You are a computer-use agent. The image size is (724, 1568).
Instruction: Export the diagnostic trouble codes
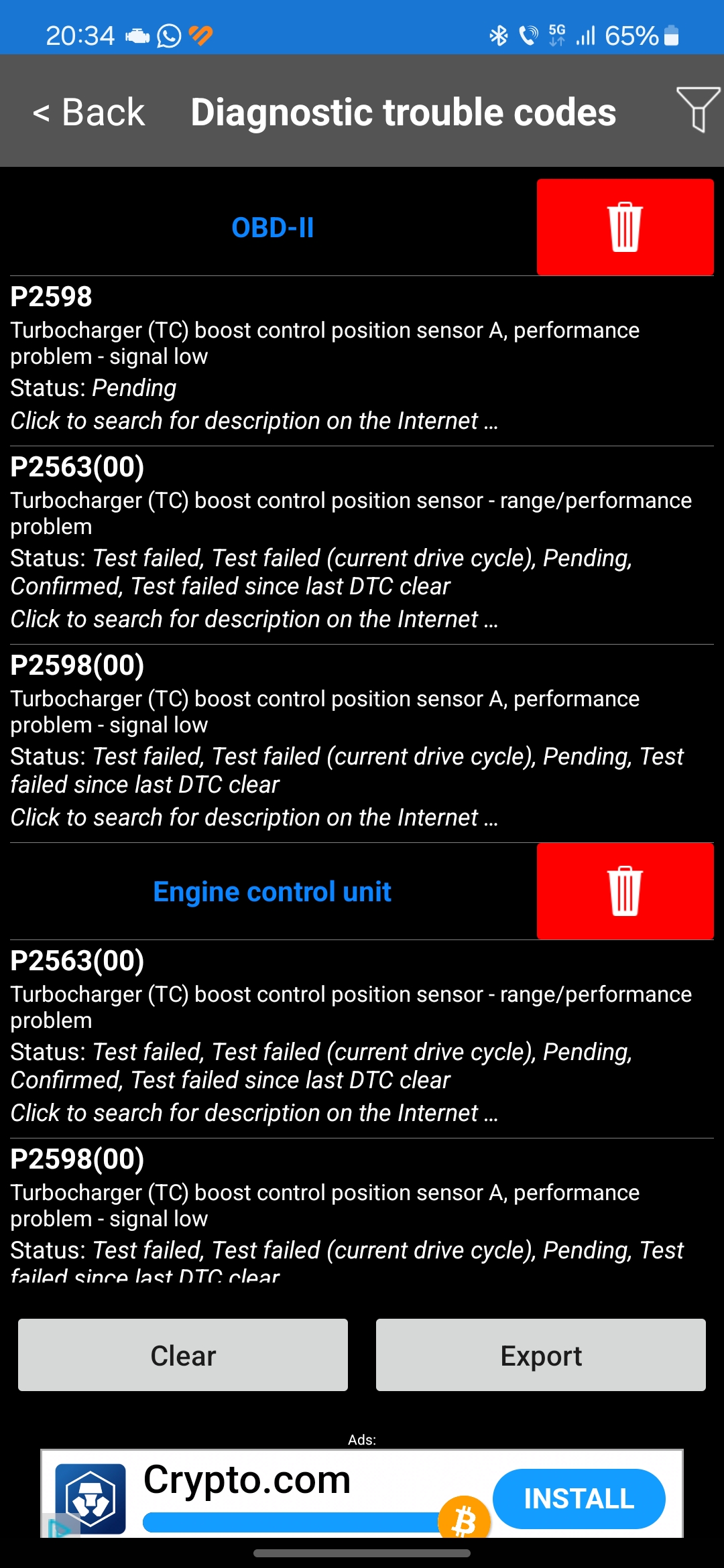tap(540, 1355)
